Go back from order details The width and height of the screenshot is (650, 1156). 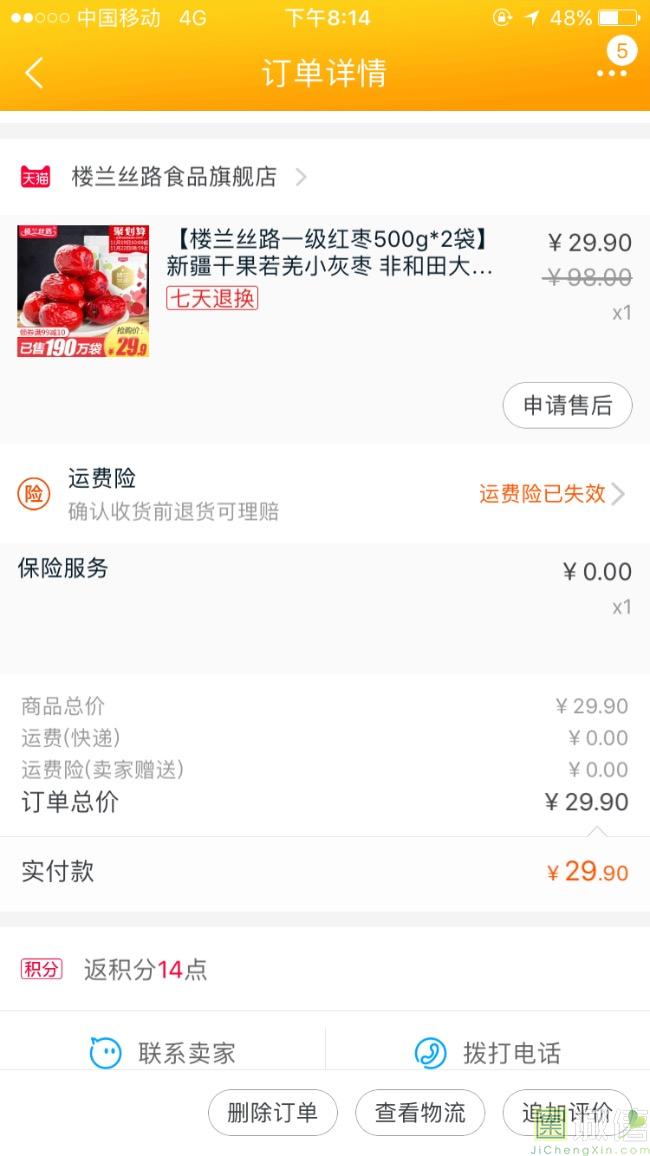click(34, 73)
